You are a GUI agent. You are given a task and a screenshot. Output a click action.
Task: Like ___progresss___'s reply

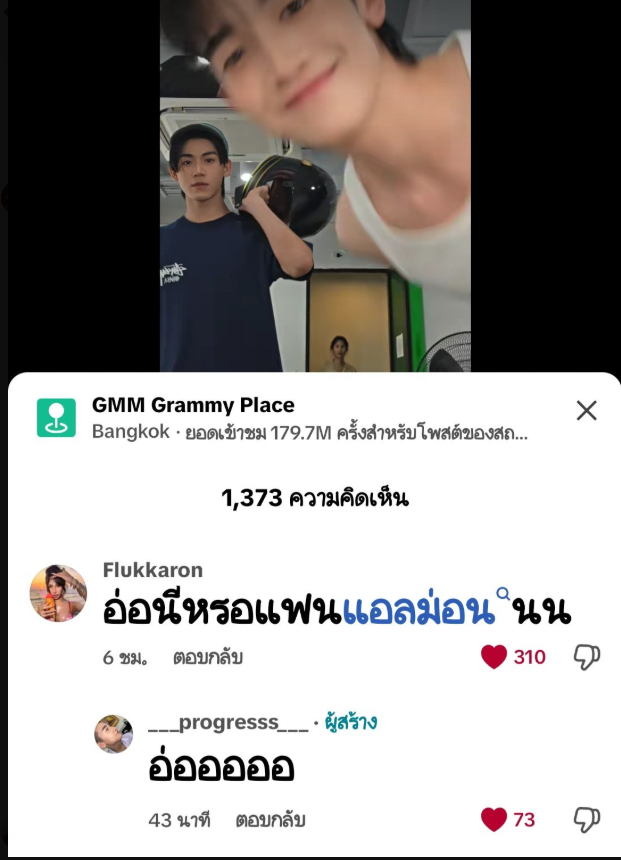pyautogui.click(x=494, y=820)
